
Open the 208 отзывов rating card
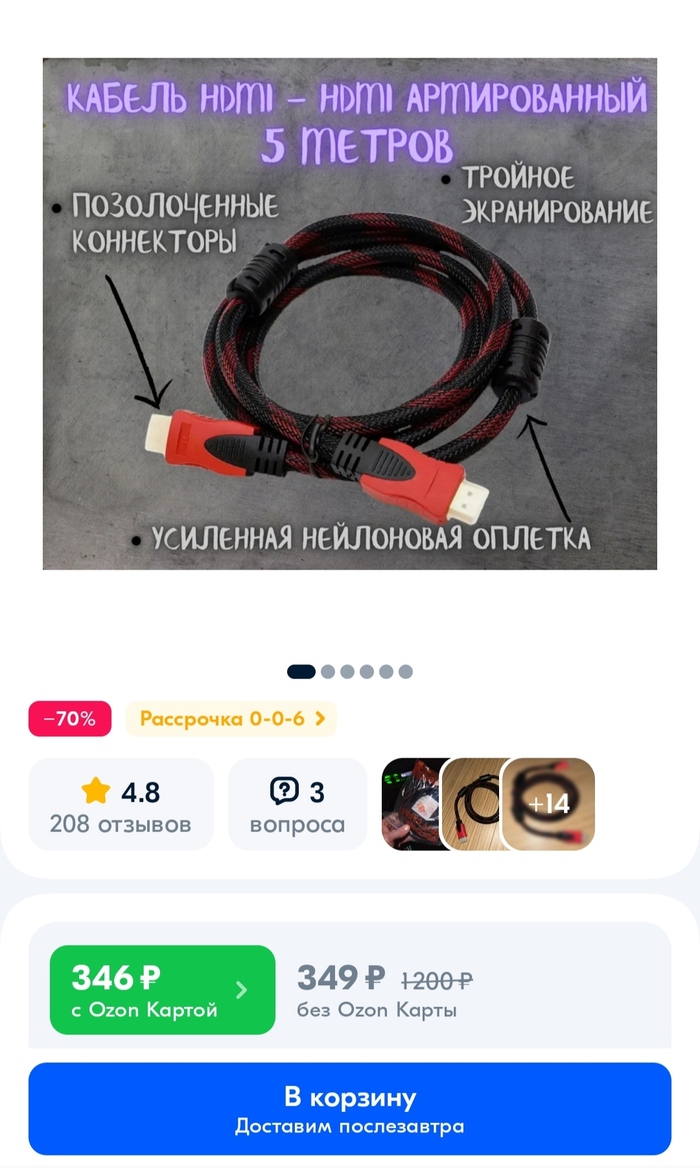click(121, 805)
